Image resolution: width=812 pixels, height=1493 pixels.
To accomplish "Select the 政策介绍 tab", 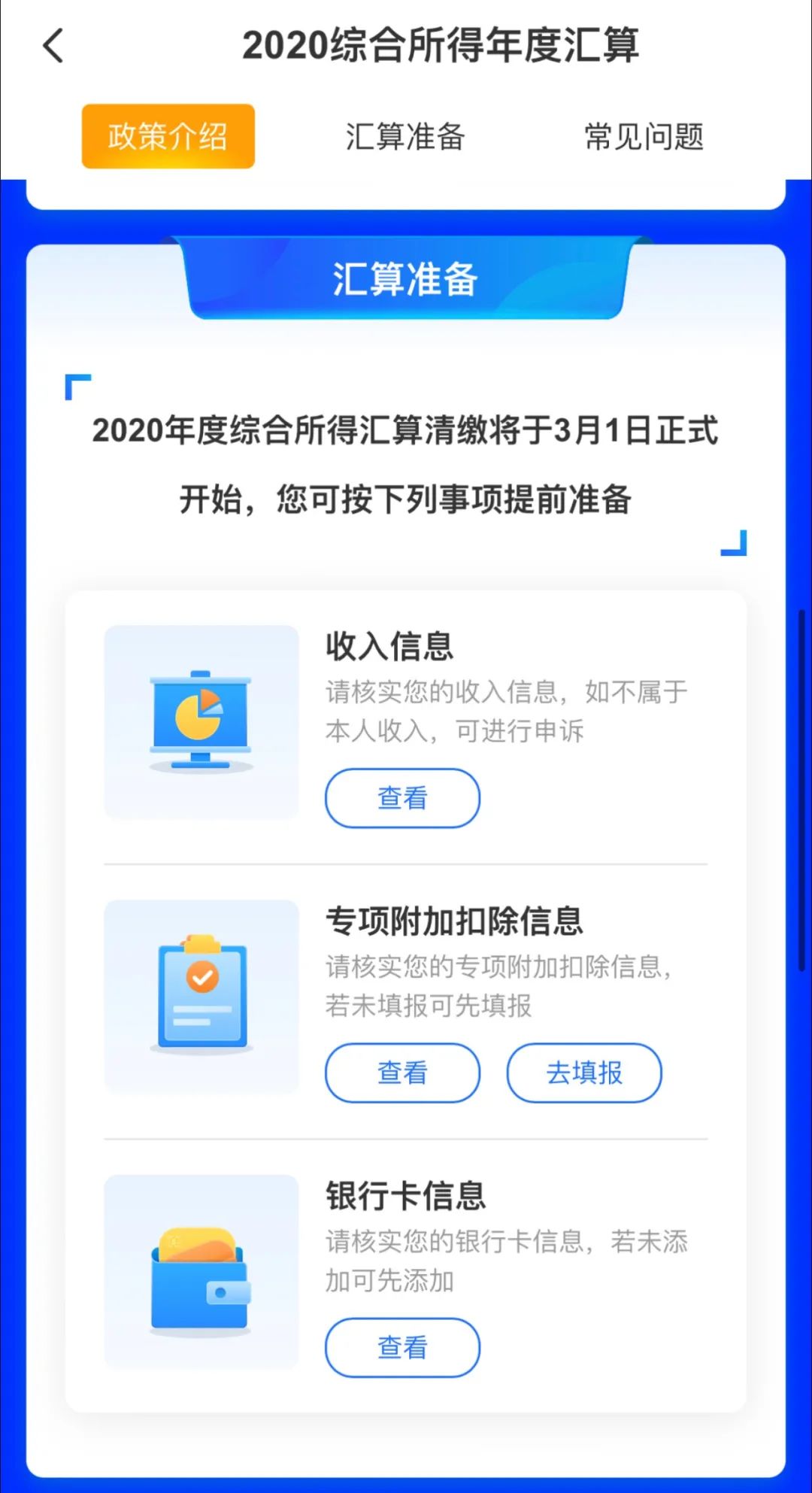I will [x=168, y=136].
